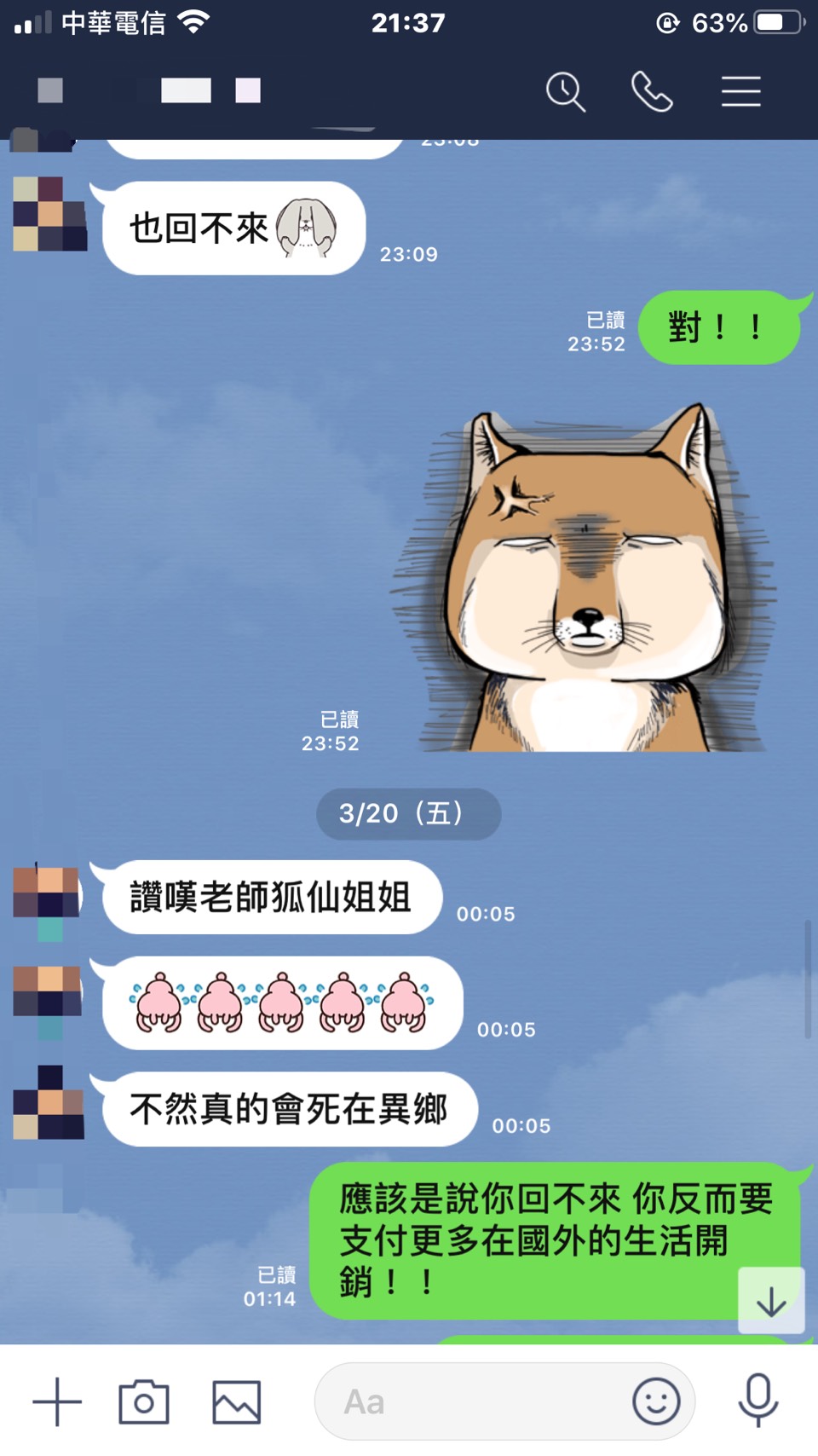Open the chat menu
Viewport: 818px width, 1456px height.
point(740,91)
